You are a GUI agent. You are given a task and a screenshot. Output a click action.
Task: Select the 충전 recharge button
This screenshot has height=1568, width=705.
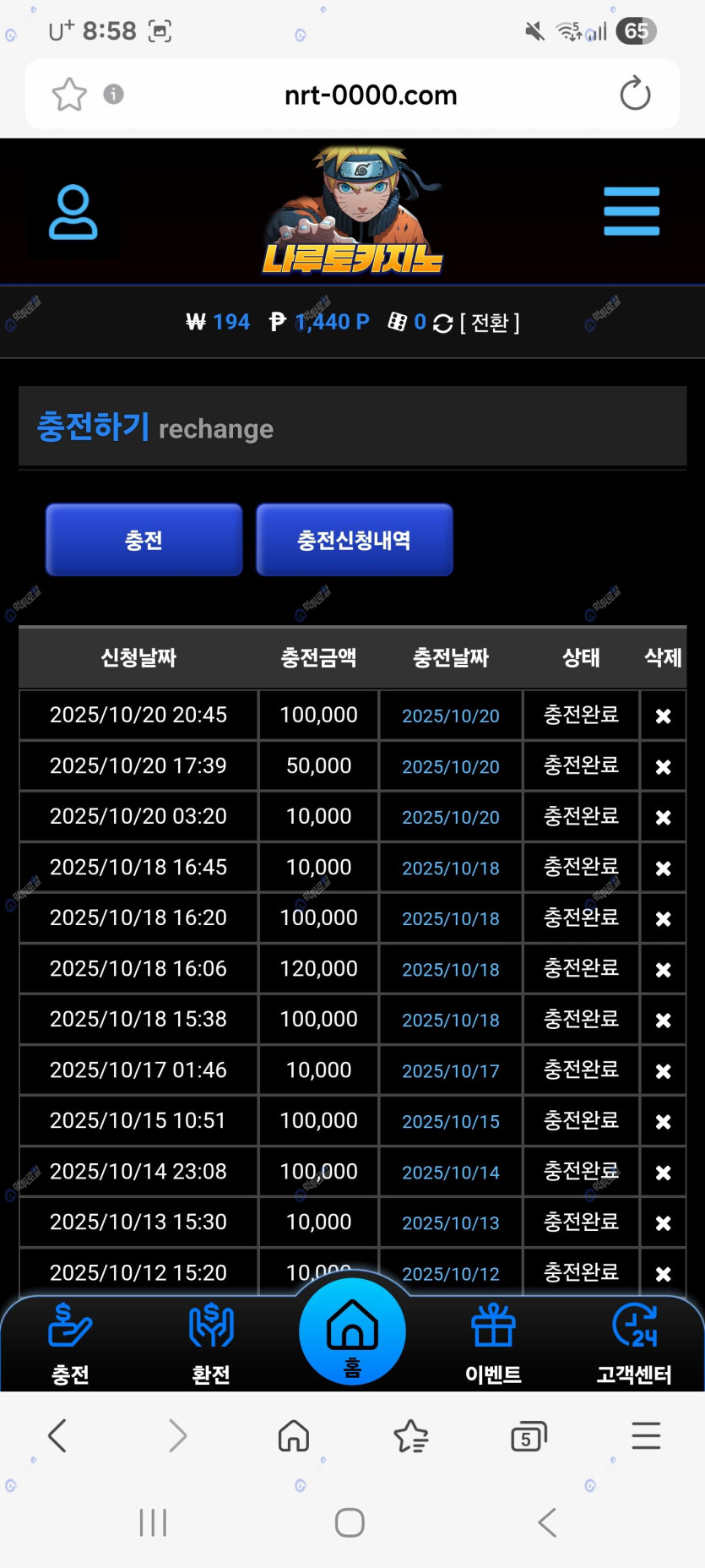pyautogui.click(x=144, y=540)
